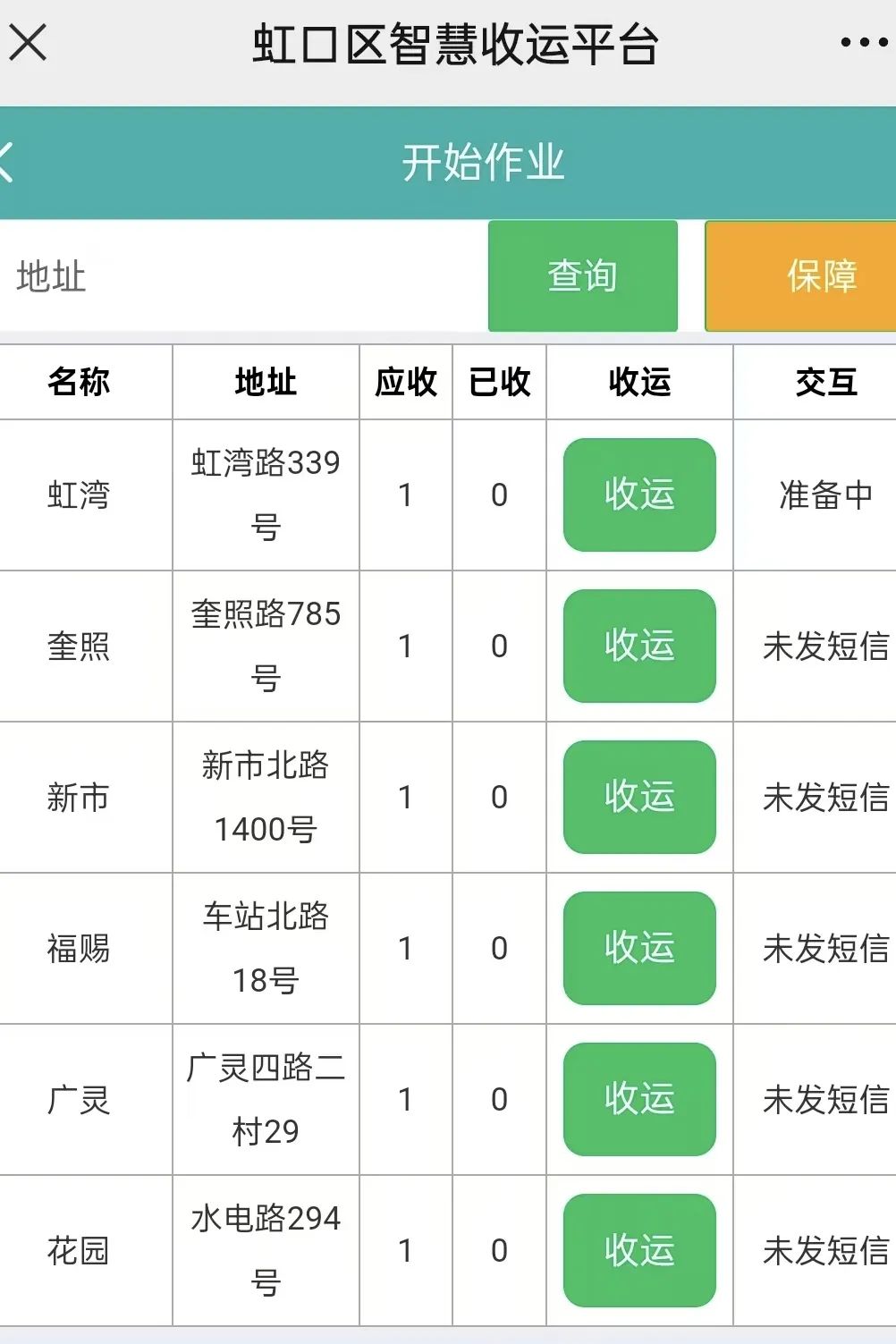The width and height of the screenshot is (896, 1344).
Task: Tap 收运 button for 广灵 row
Action: 637,1101
